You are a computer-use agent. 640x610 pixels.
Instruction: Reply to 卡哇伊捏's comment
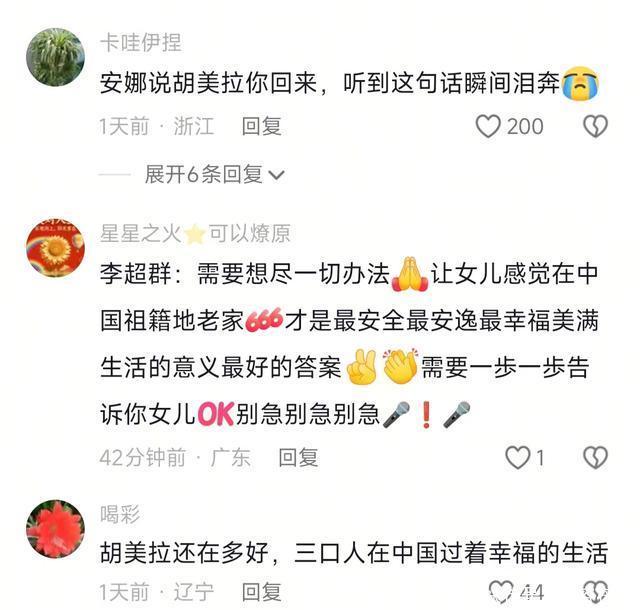(262, 126)
